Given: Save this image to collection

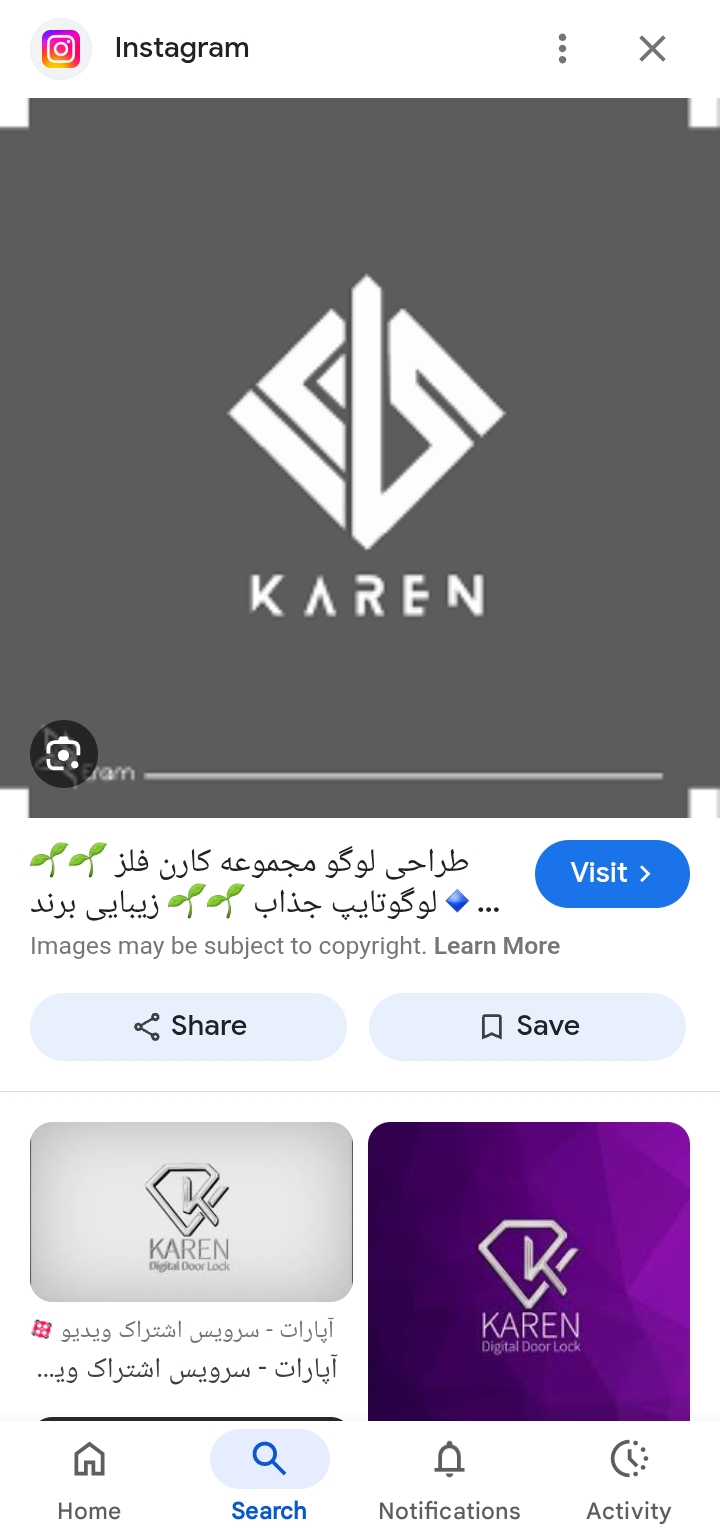Looking at the screenshot, I should pyautogui.click(x=527, y=1026).
